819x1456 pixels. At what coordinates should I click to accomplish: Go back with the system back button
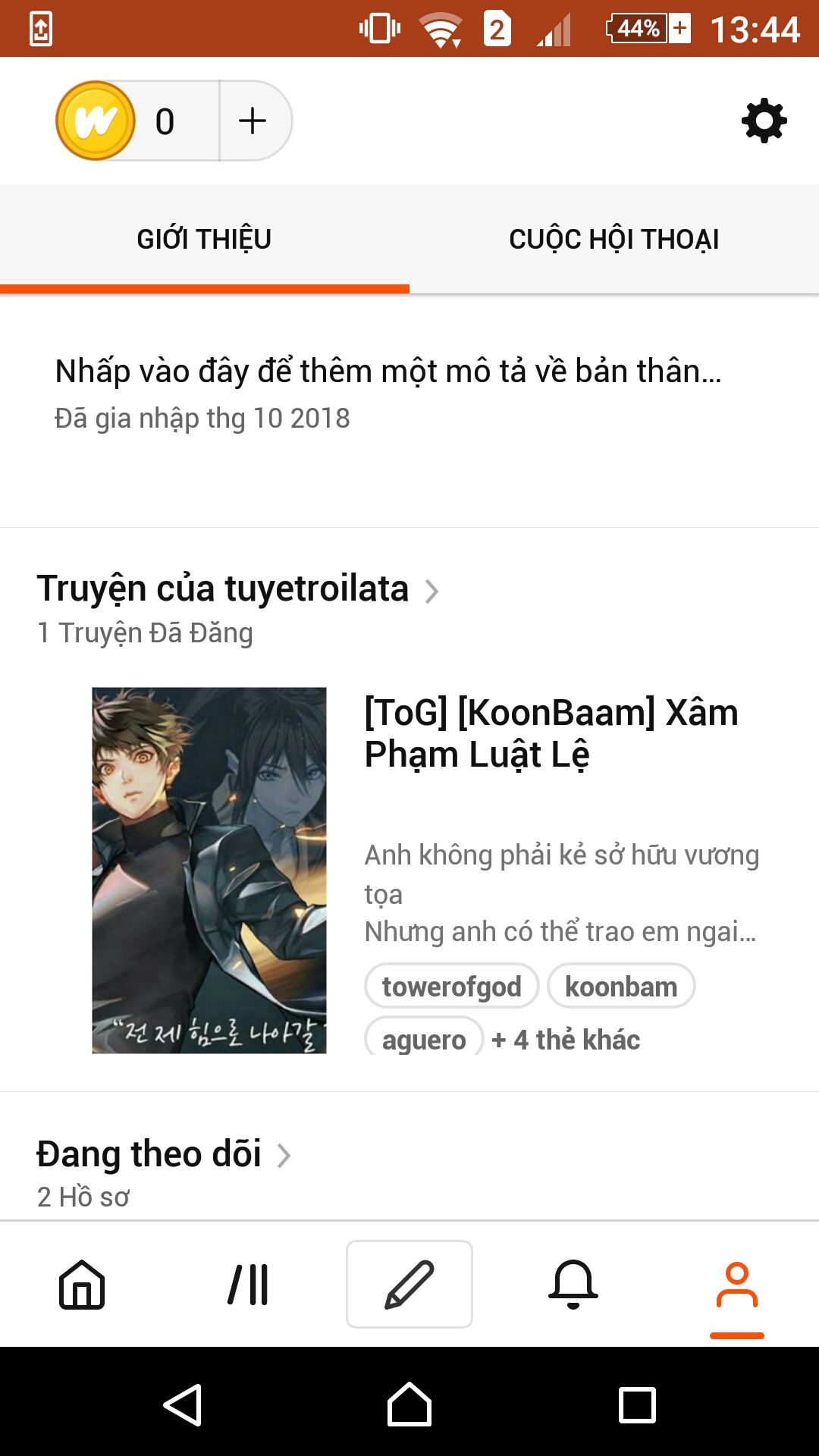(x=183, y=1404)
